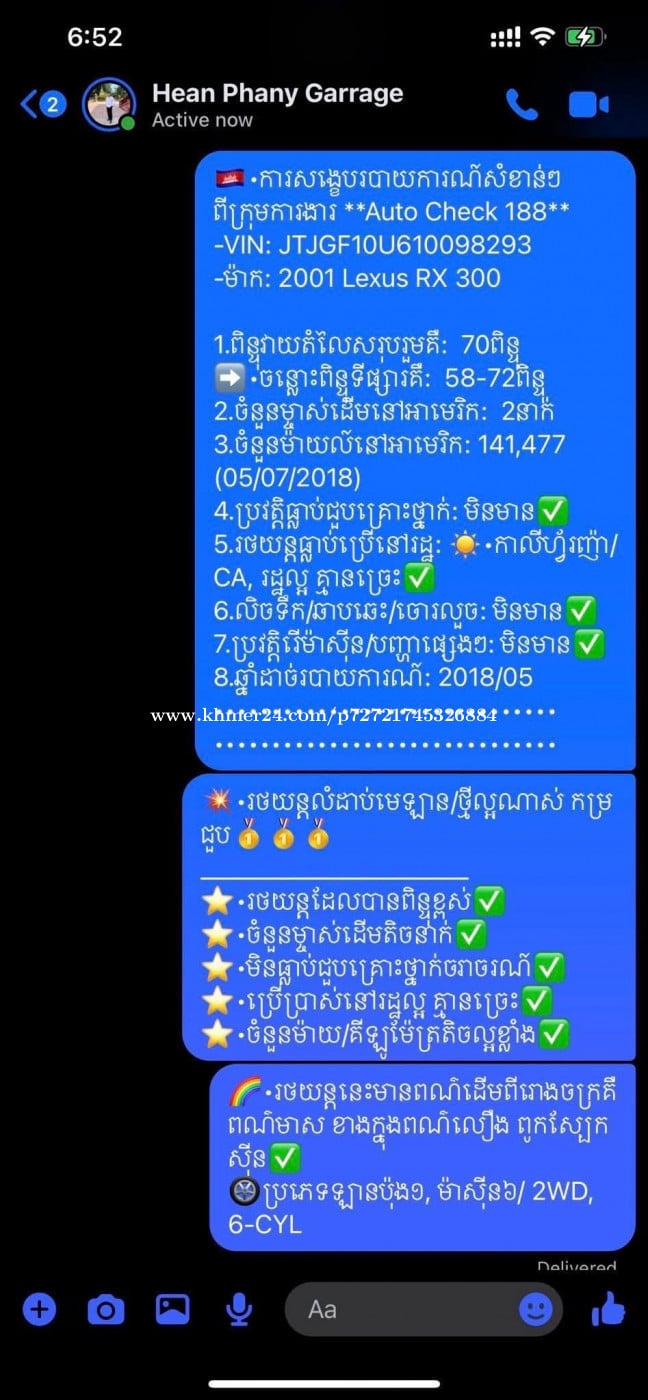Open the emoji picker in the message box
The image size is (648, 1400).
tap(536, 1308)
